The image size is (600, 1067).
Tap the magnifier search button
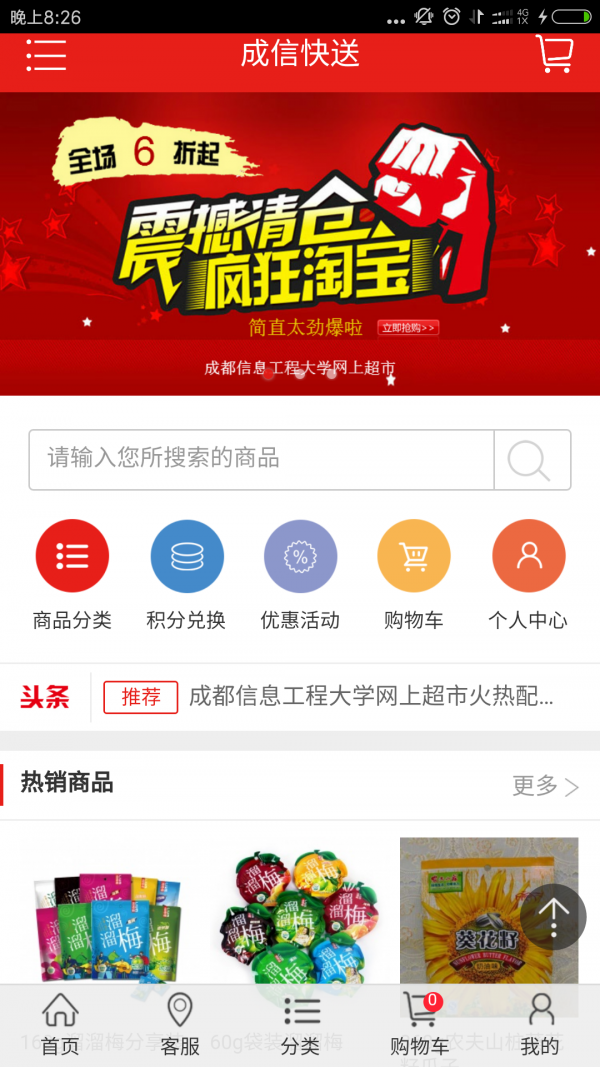coord(531,460)
